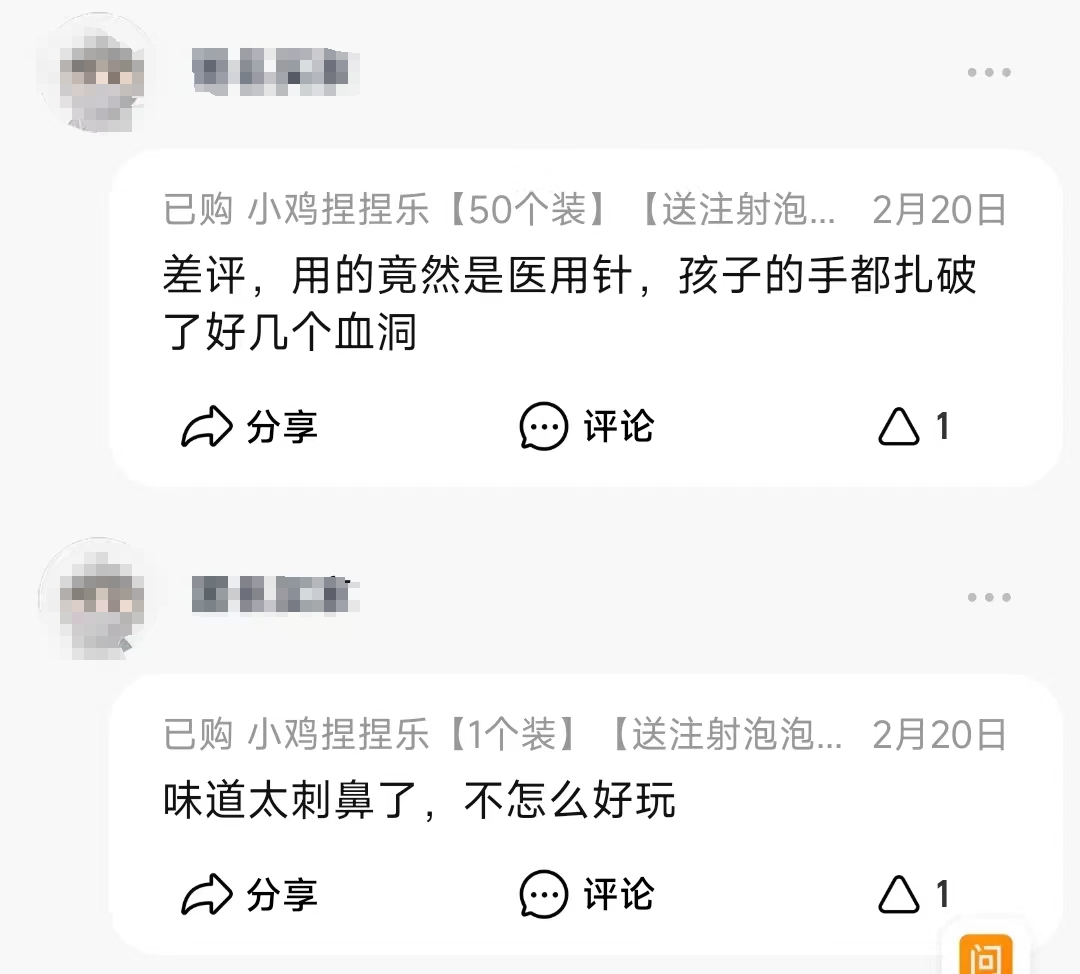Image resolution: width=1080 pixels, height=974 pixels.
Task: Upvote the 味道太刺鼻了 review
Action: (913, 894)
